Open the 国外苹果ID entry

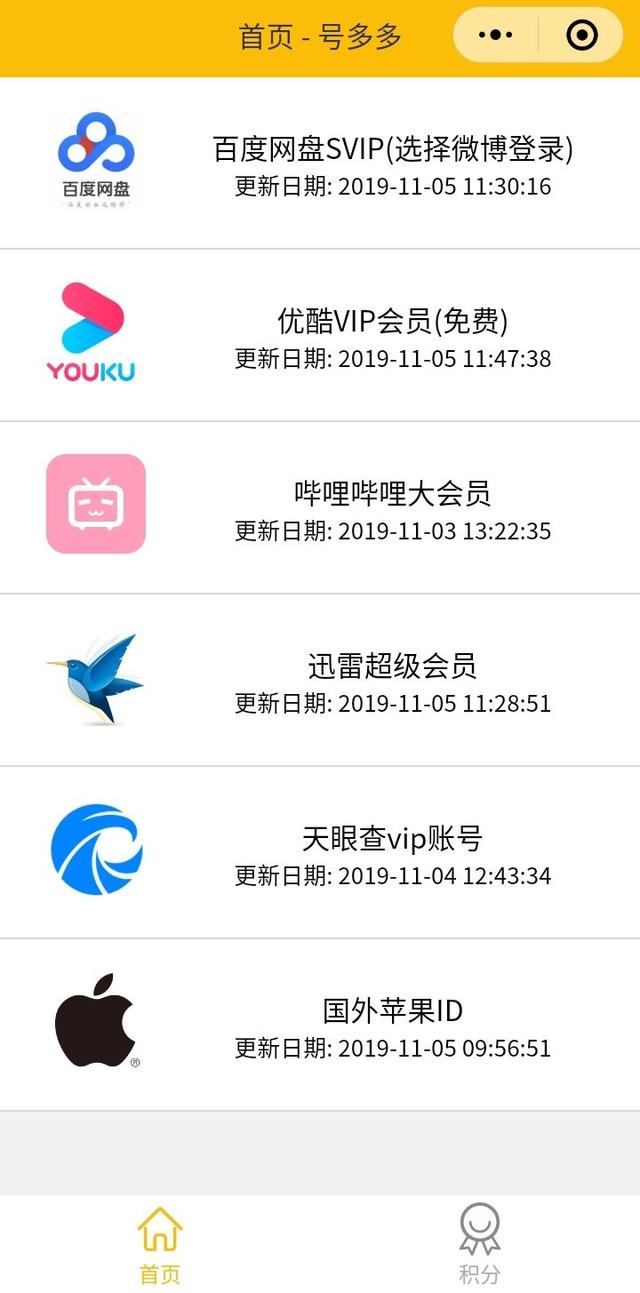click(x=320, y=1025)
